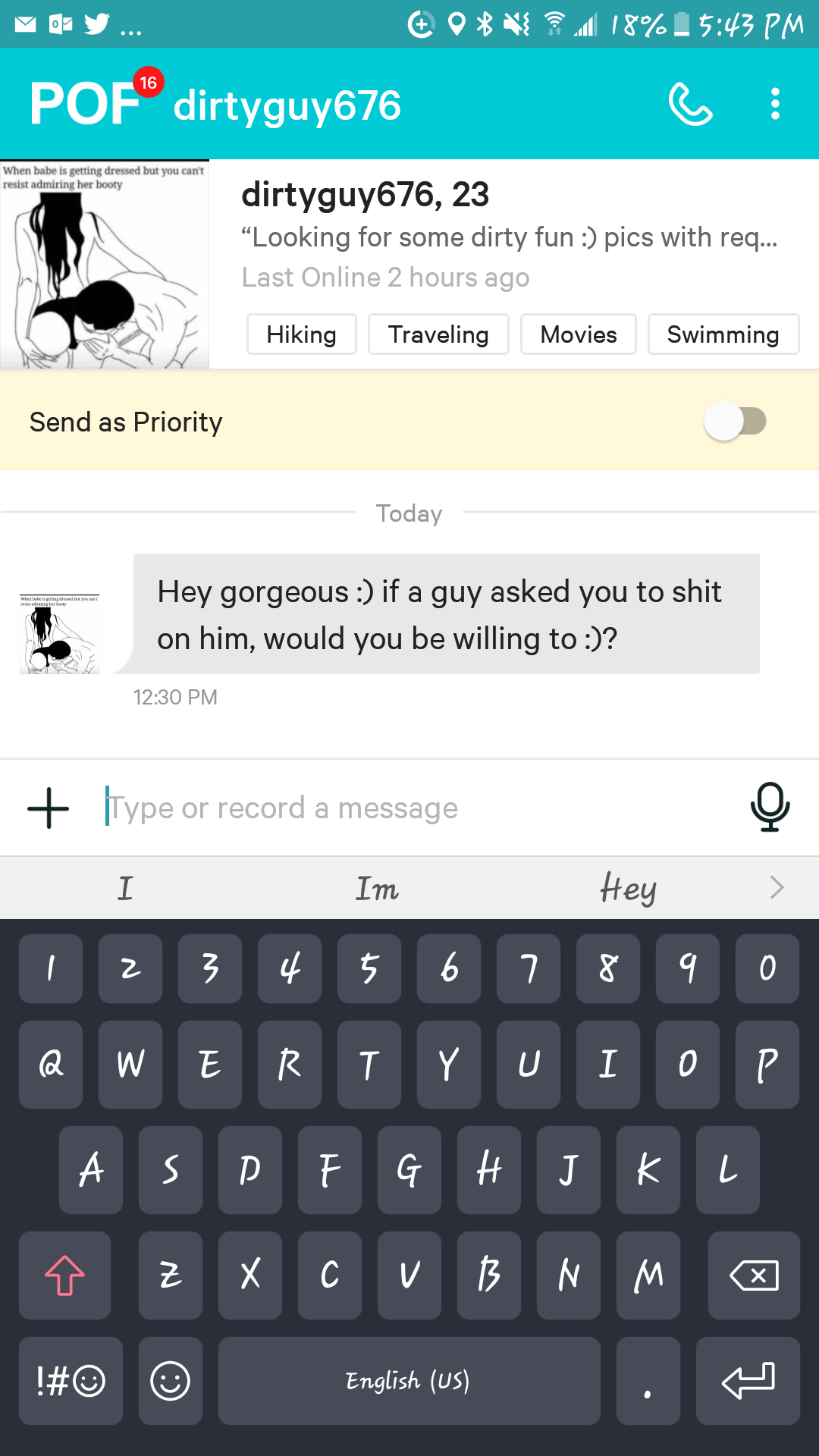The height and width of the screenshot is (1456, 819).
Task: Tap the plus icon to add attachment
Action: click(x=49, y=808)
